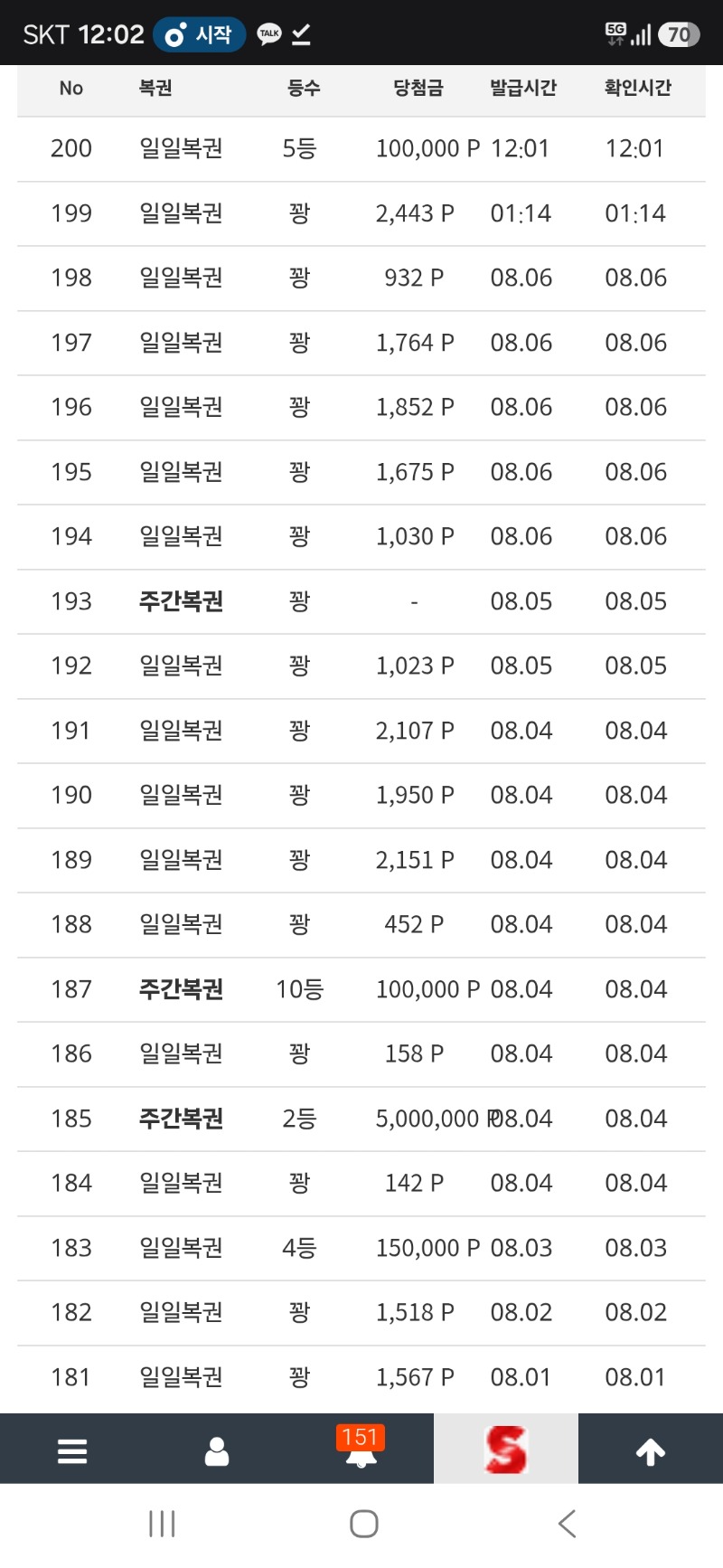Tap the system home button
Screen dimensions: 723x1568
(363, 1524)
